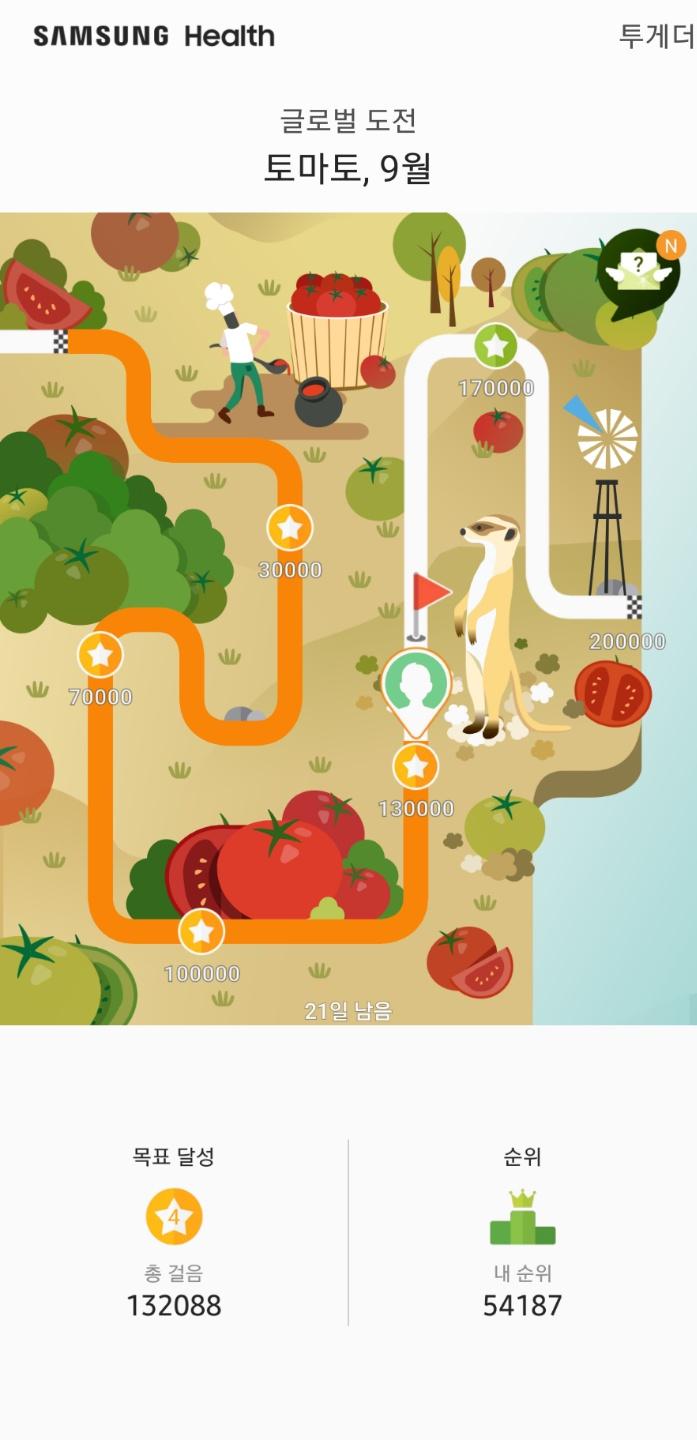Open the mystery envelope with N badge
This screenshot has width=697, height=1440.
pyautogui.click(x=638, y=269)
